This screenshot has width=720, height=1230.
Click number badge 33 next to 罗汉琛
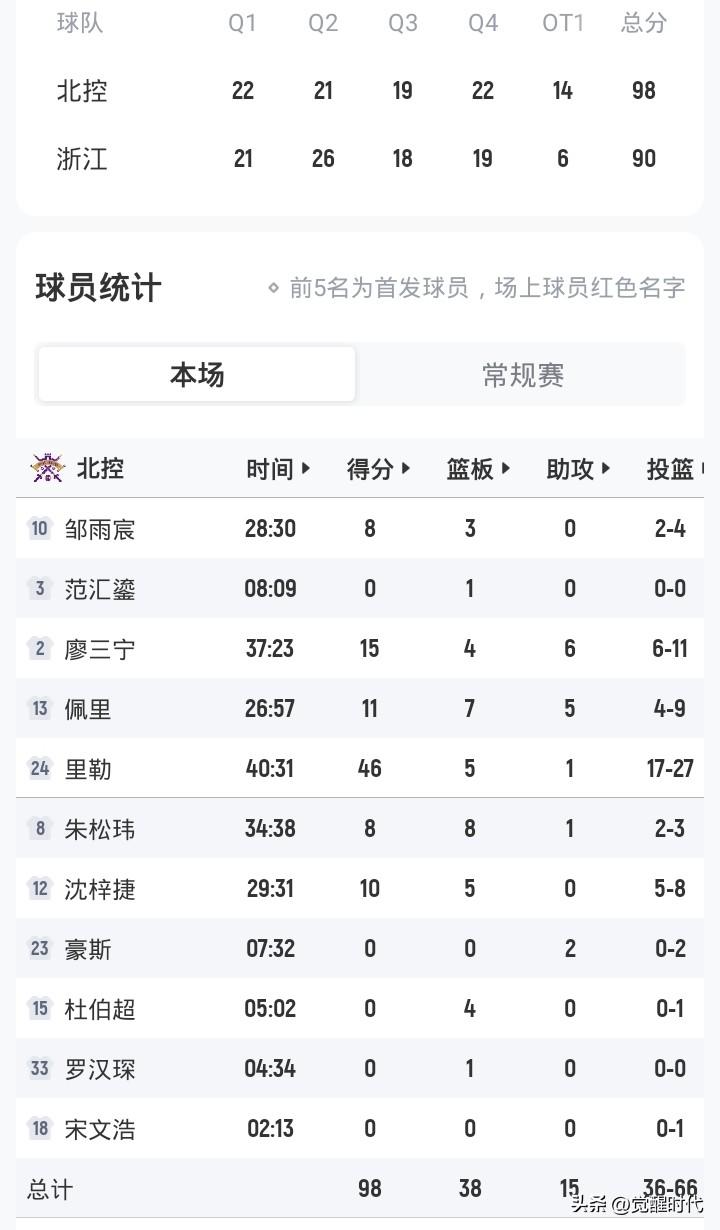(x=39, y=1069)
